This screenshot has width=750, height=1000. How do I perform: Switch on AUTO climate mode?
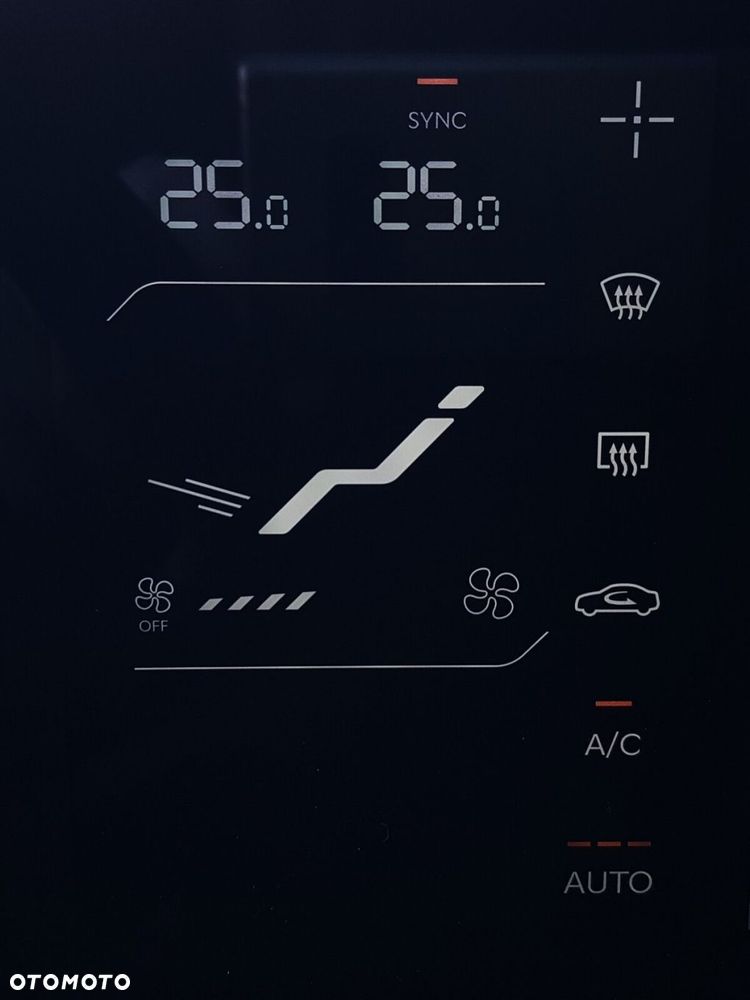pyautogui.click(x=608, y=881)
